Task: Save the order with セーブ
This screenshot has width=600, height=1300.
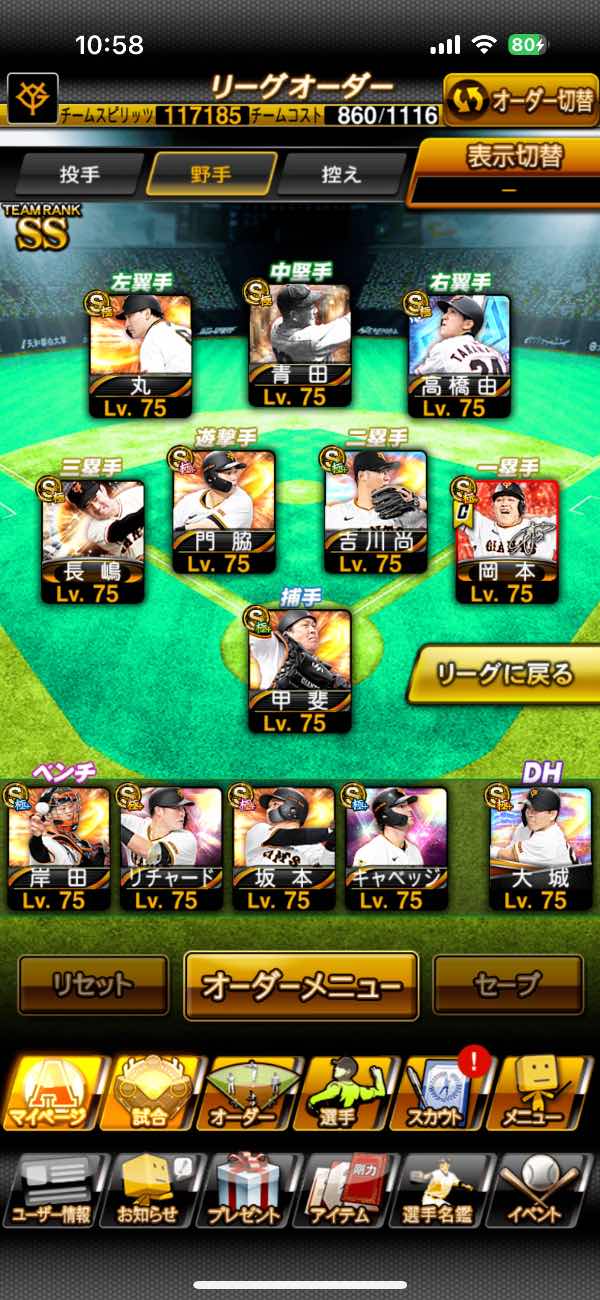Action: coord(508,985)
